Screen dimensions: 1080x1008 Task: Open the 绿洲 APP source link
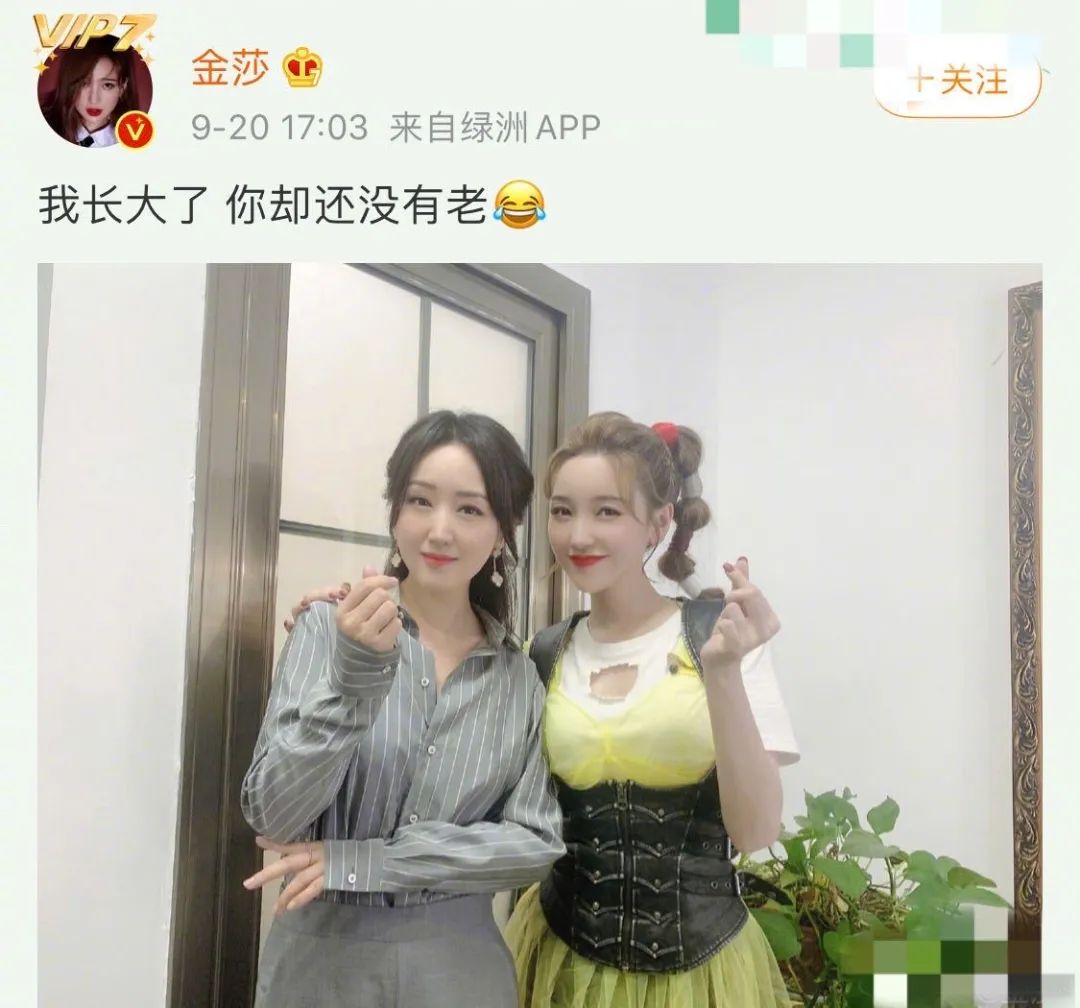pyautogui.click(x=494, y=128)
